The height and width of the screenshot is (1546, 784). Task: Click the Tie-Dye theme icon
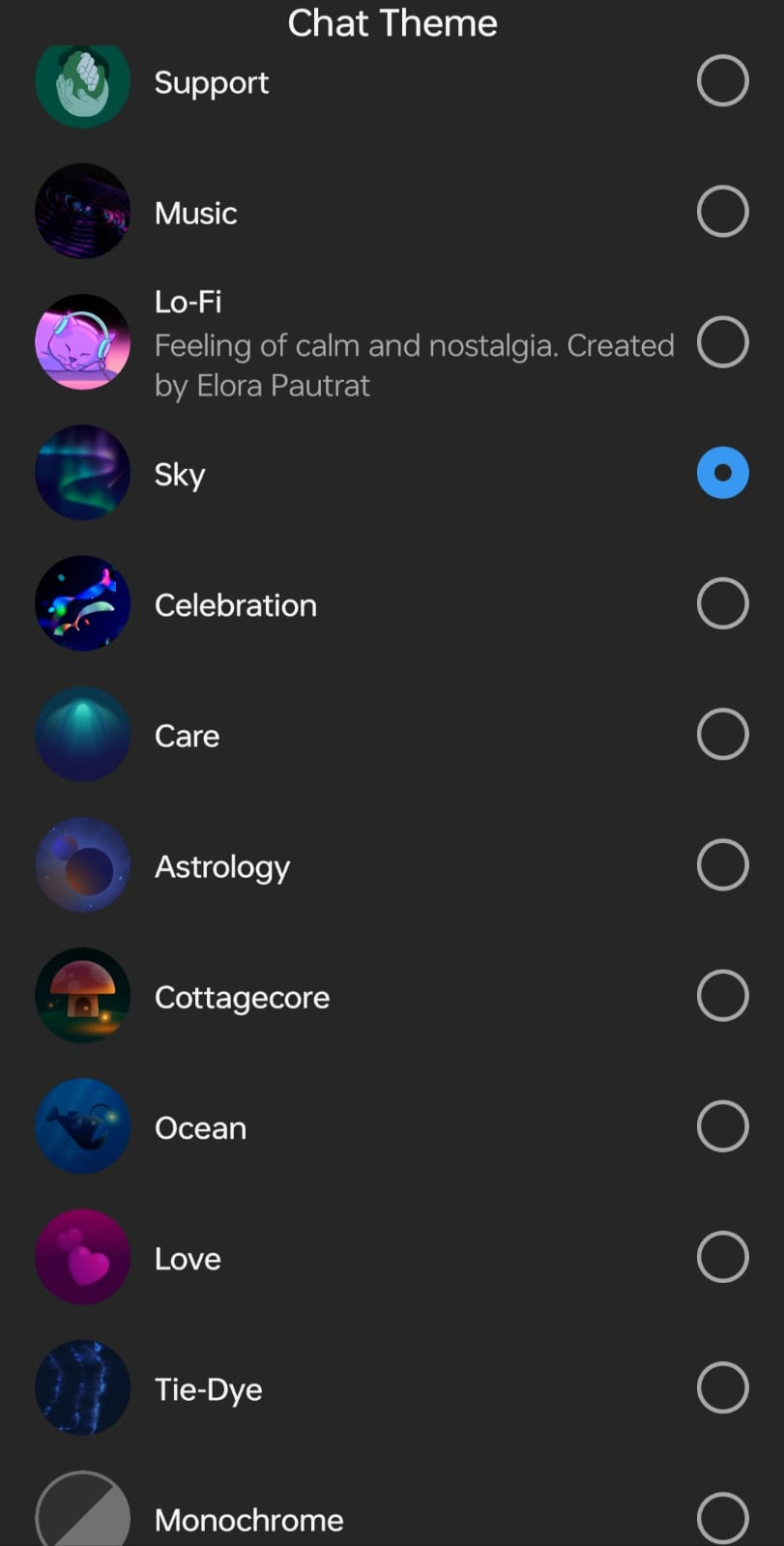(x=82, y=1387)
